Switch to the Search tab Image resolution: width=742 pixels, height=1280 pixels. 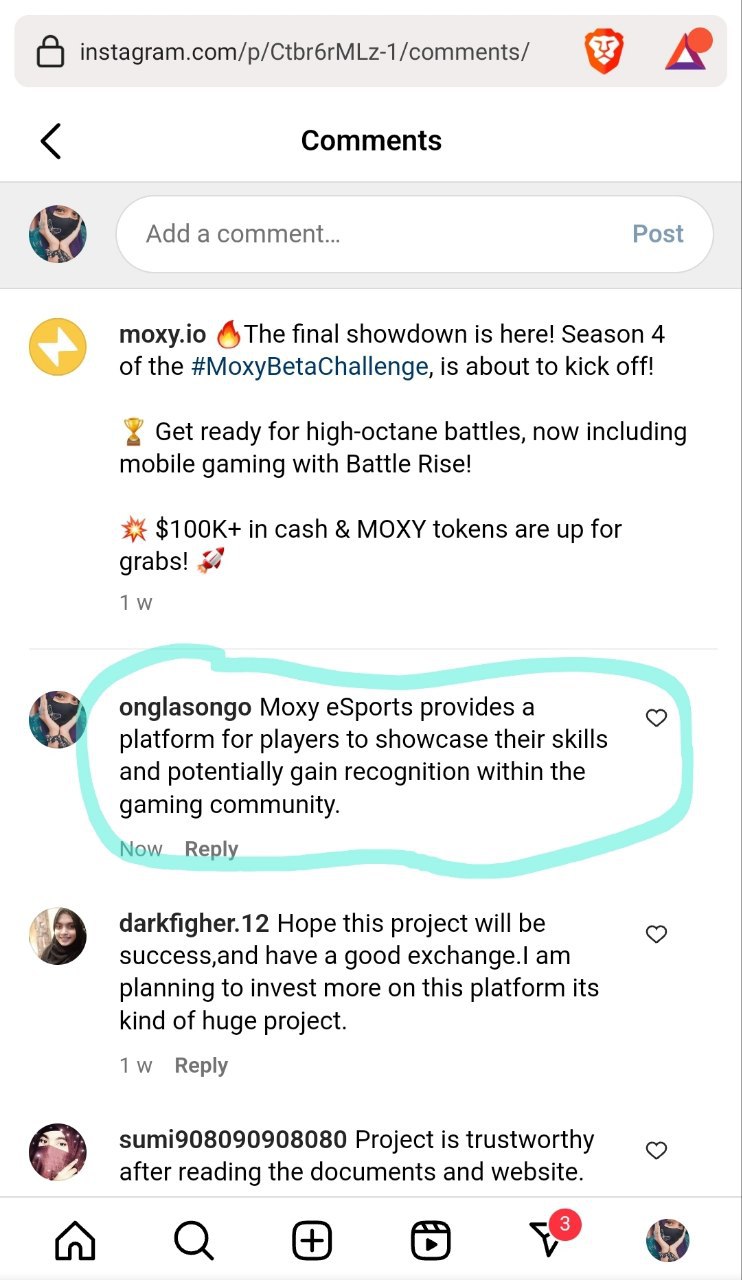193,1241
